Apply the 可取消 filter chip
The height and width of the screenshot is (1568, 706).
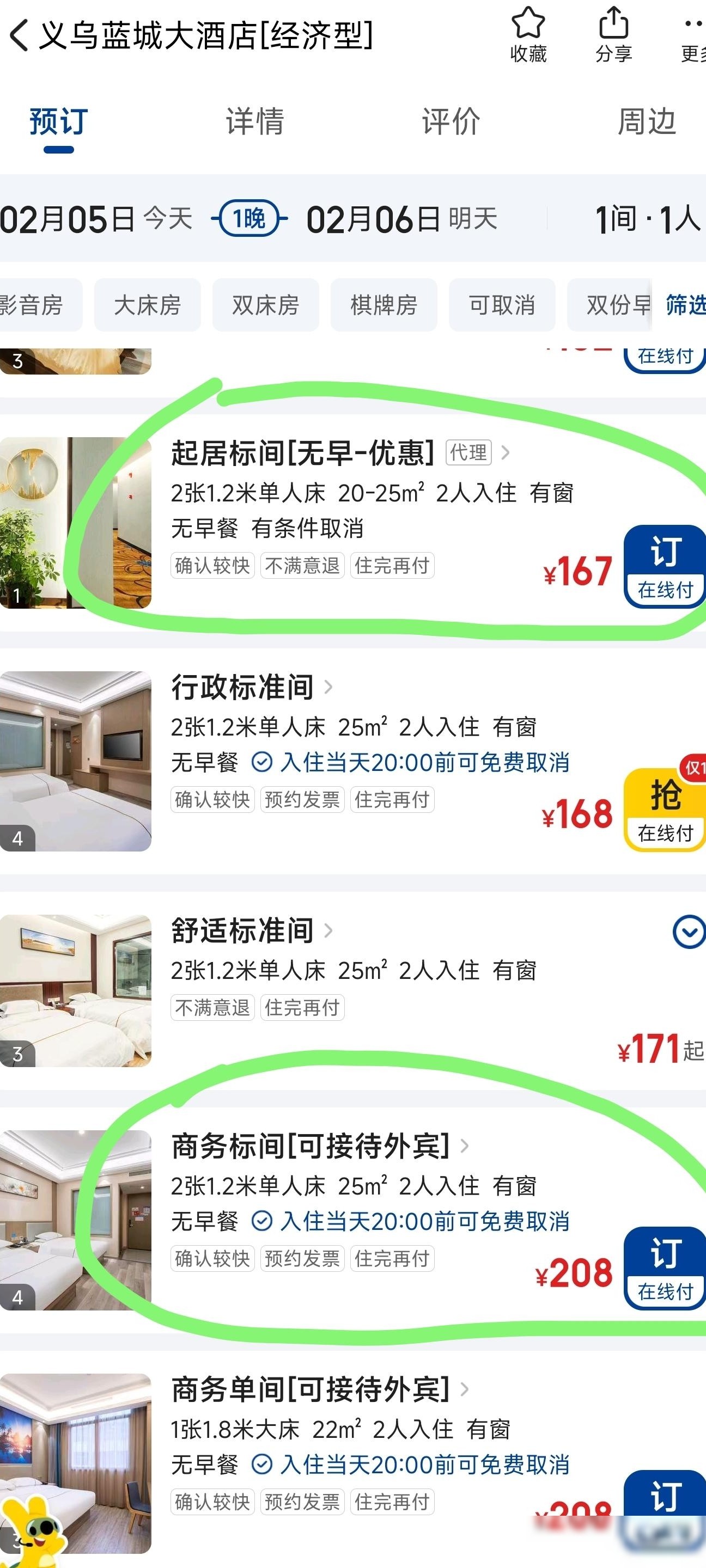[502, 305]
